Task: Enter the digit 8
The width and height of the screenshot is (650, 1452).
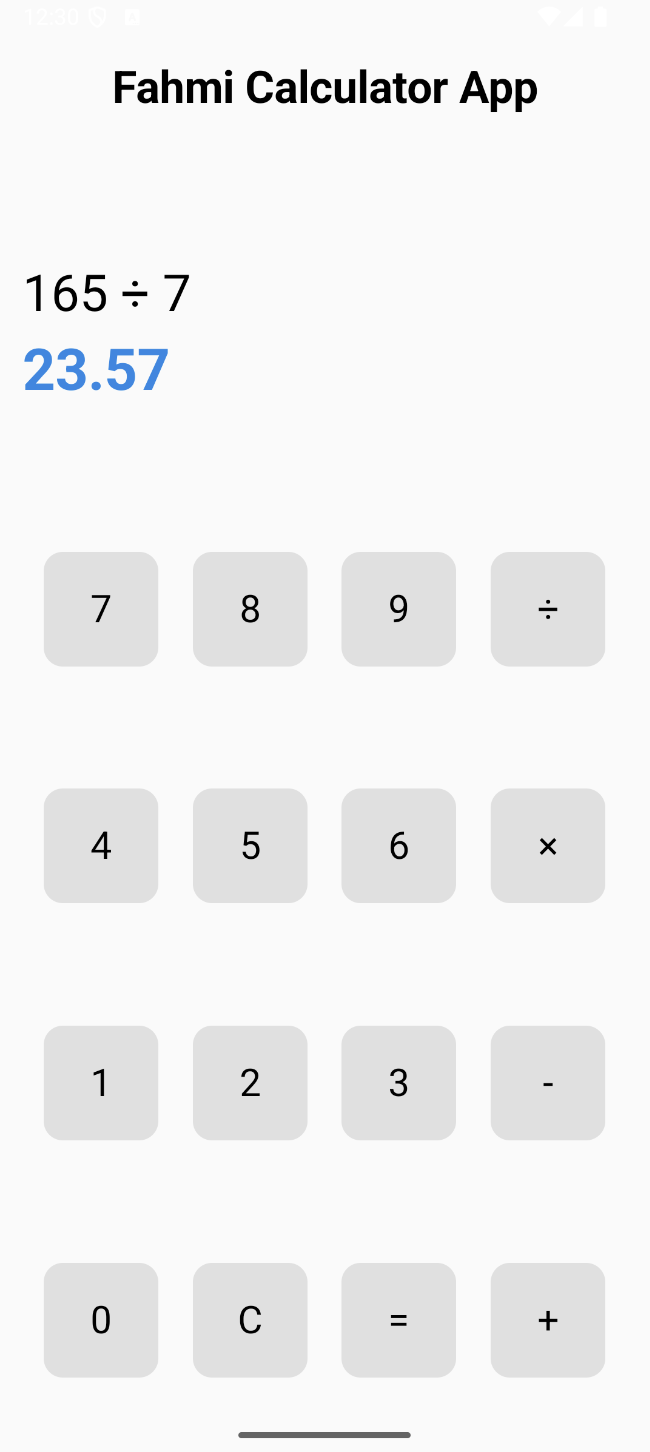Action: click(250, 609)
